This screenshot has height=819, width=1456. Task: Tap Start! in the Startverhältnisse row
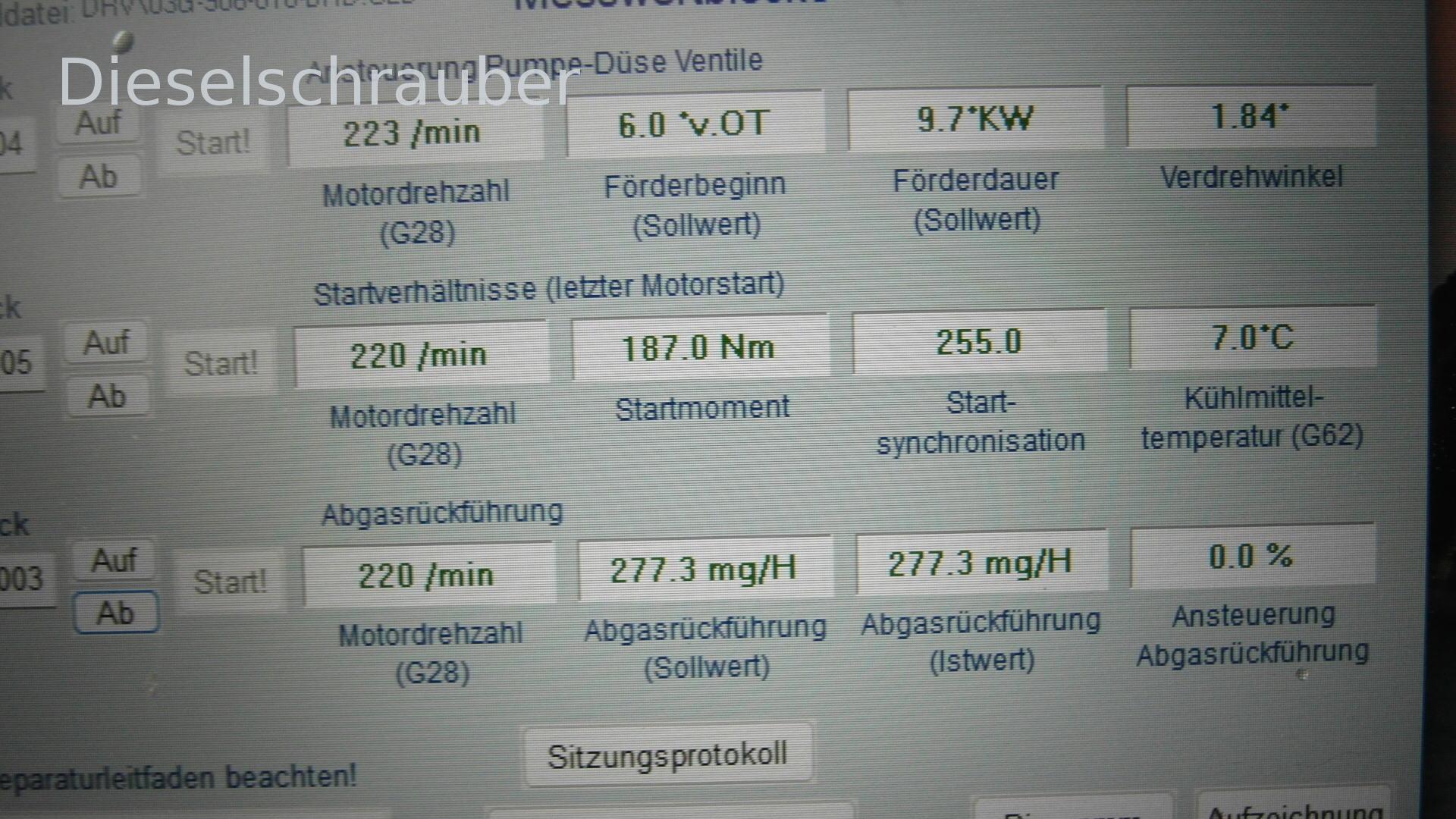(x=221, y=363)
